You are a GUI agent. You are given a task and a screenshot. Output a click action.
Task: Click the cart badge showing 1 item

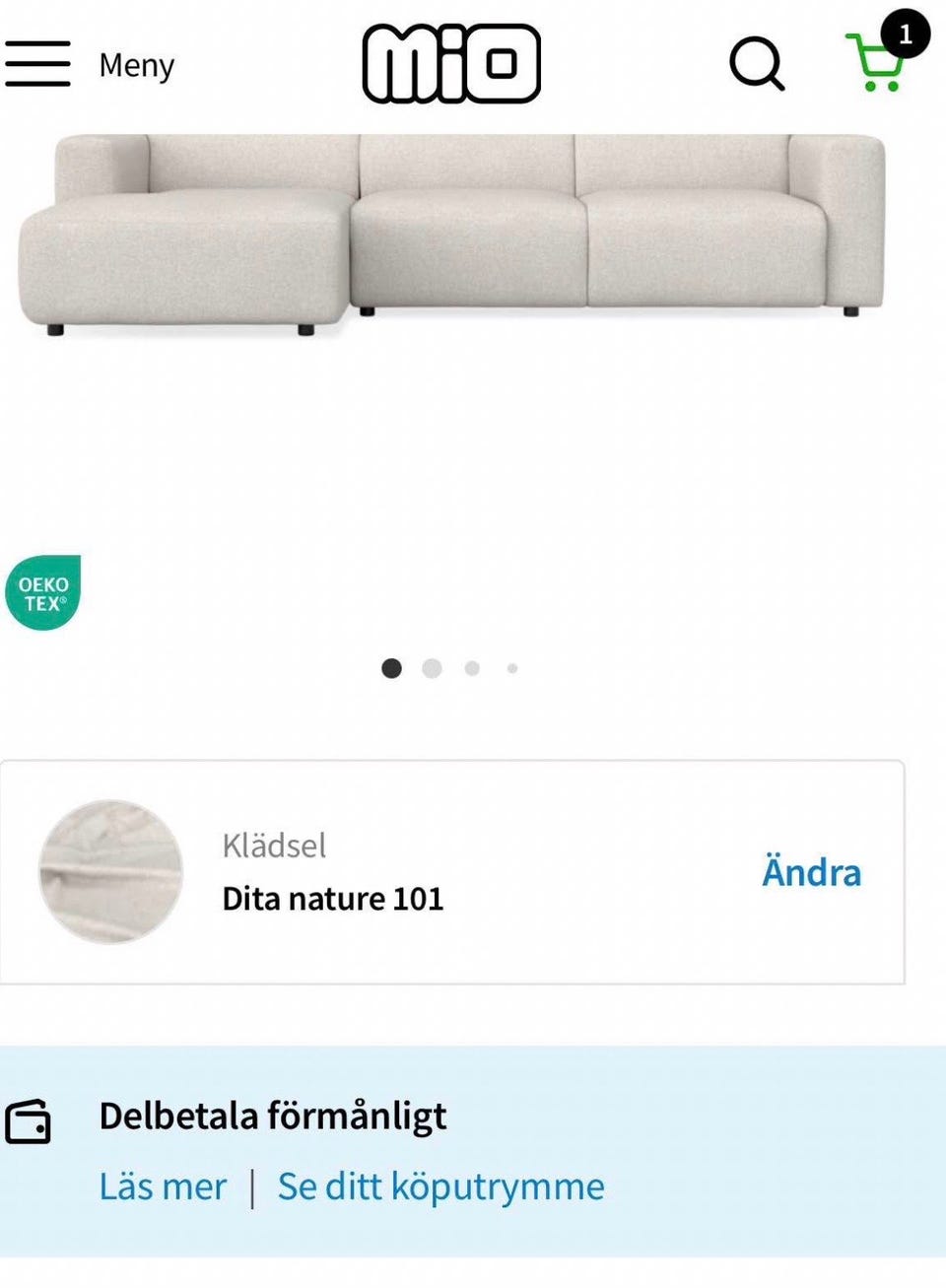[x=909, y=33]
